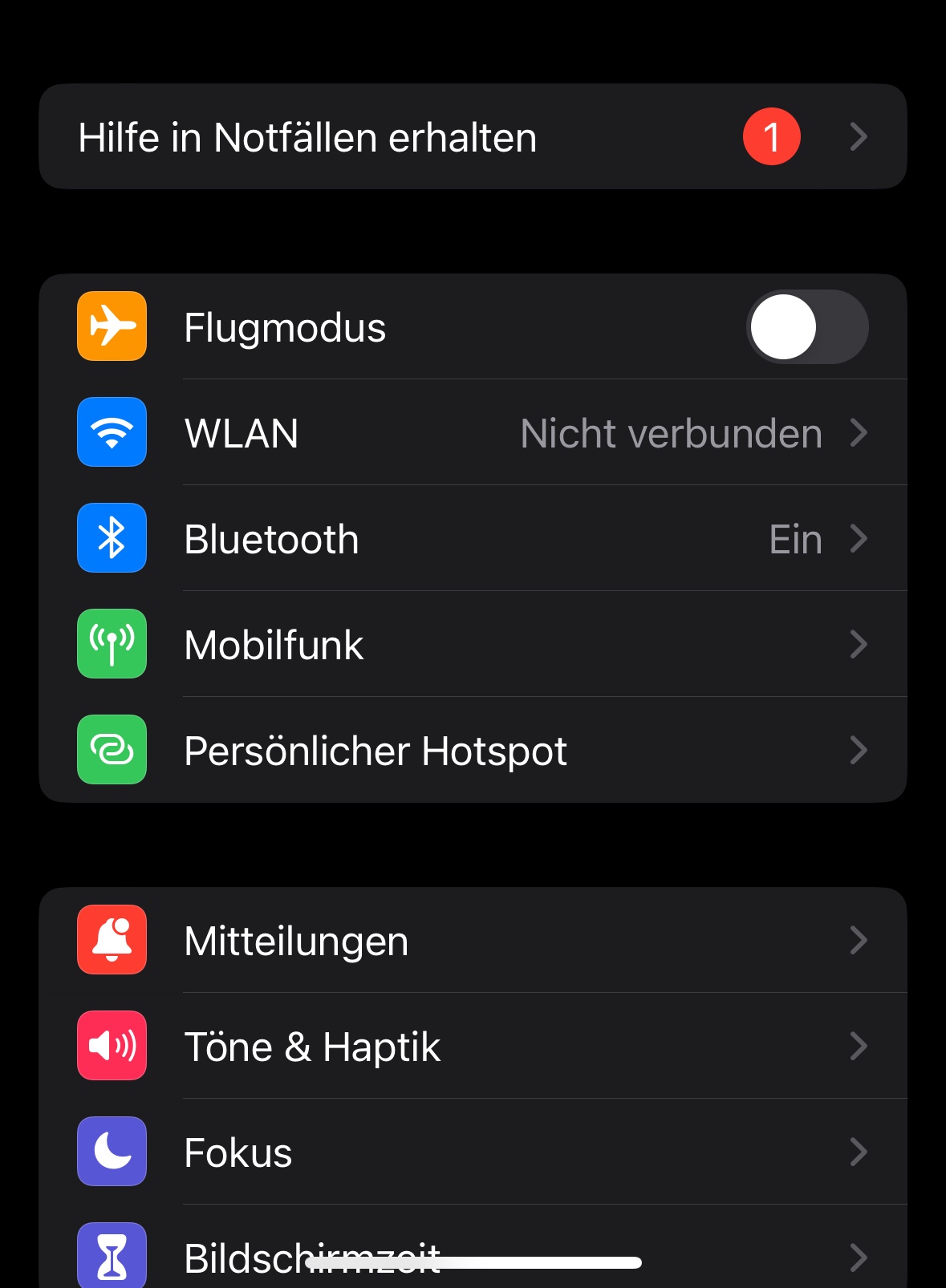Image resolution: width=946 pixels, height=1288 pixels.
Task: Go to Mobilfunk settings
Action: click(472, 645)
